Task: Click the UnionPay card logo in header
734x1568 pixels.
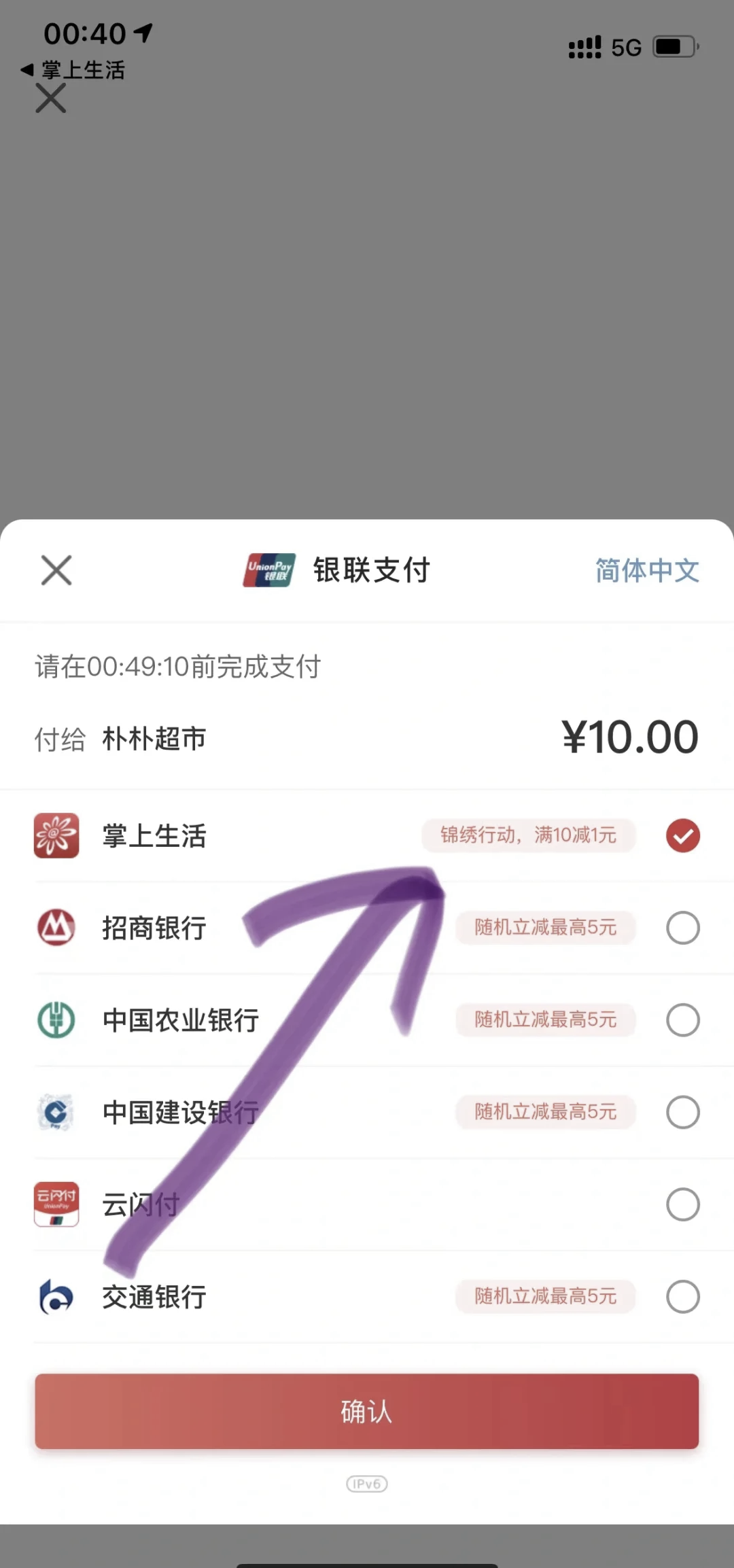Action: click(x=269, y=571)
